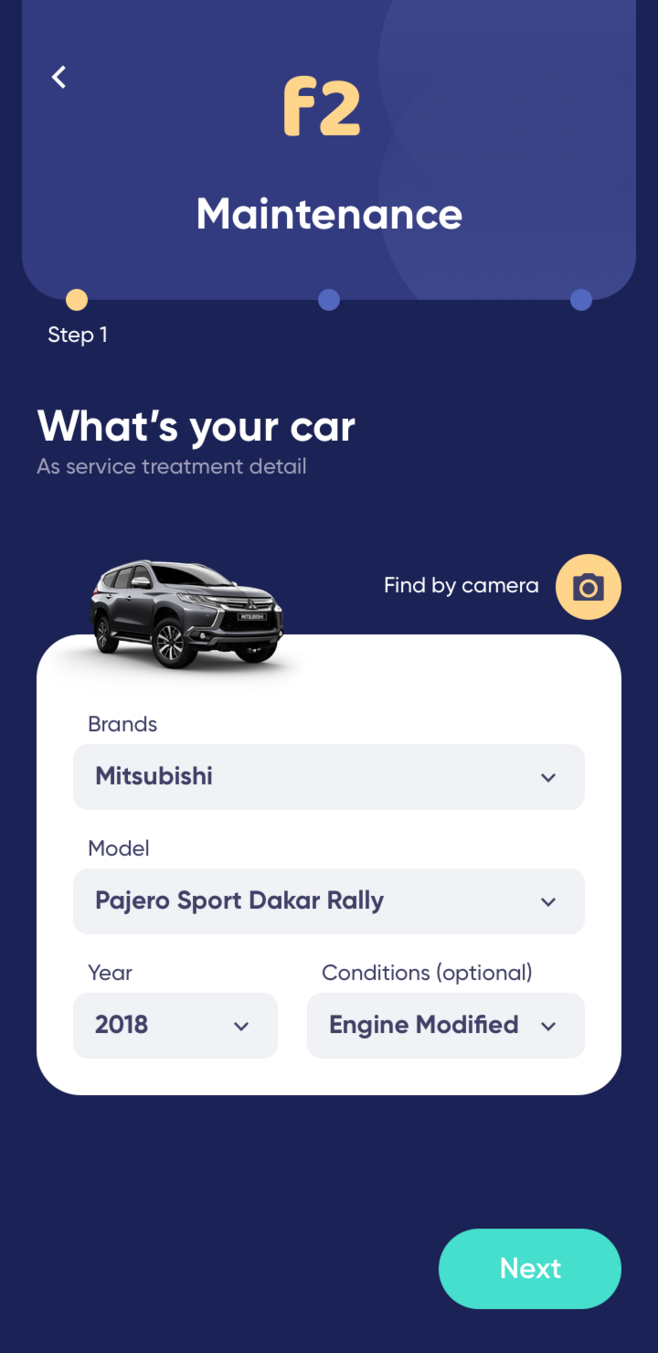Tap Next to continue

(x=529, y=1268)
